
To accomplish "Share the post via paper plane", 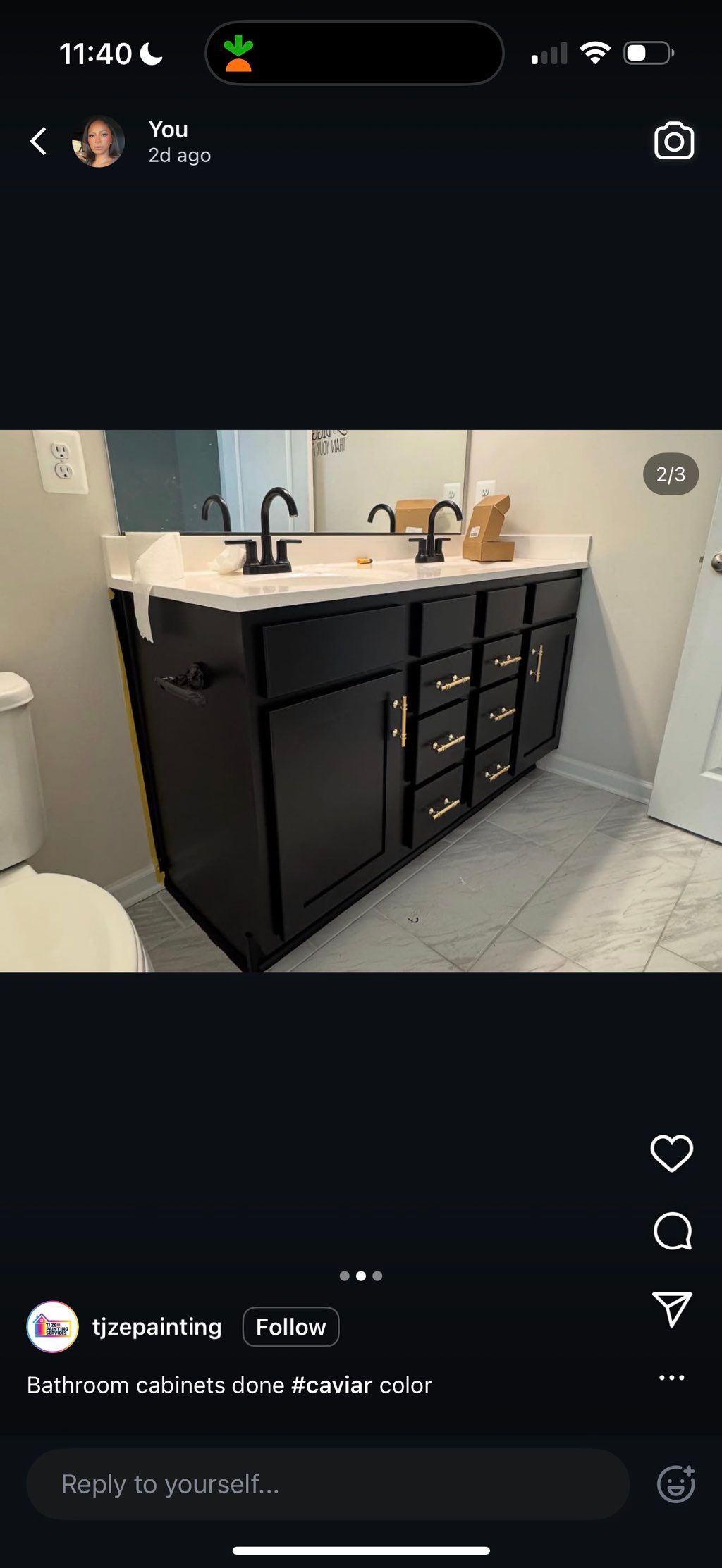I will coord(671,1309).
